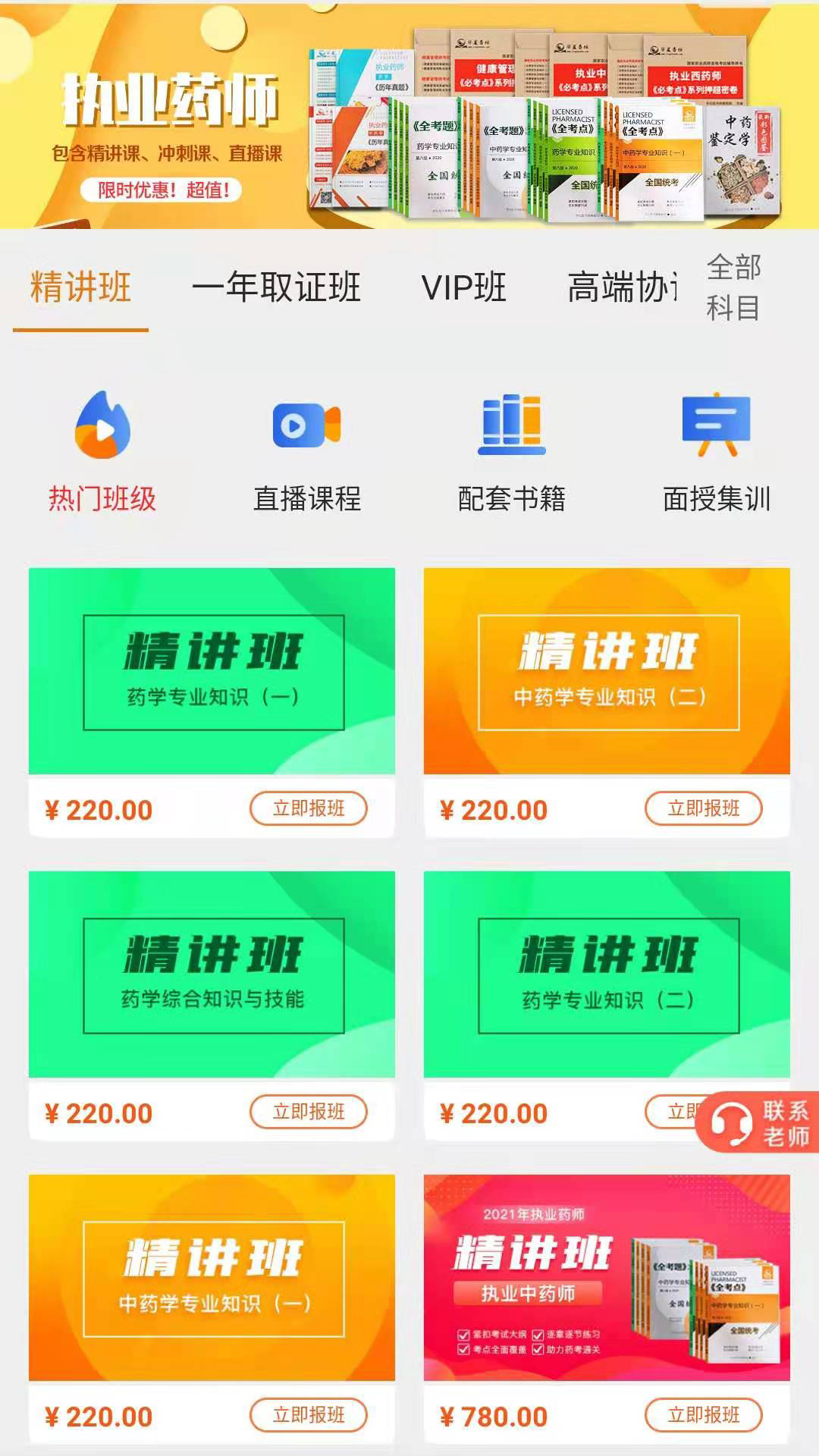Screen dimensions: 819x1456
Task: Tap 立即报班 for 中药学专业知识（二）
Action: [x=704, y=808]
